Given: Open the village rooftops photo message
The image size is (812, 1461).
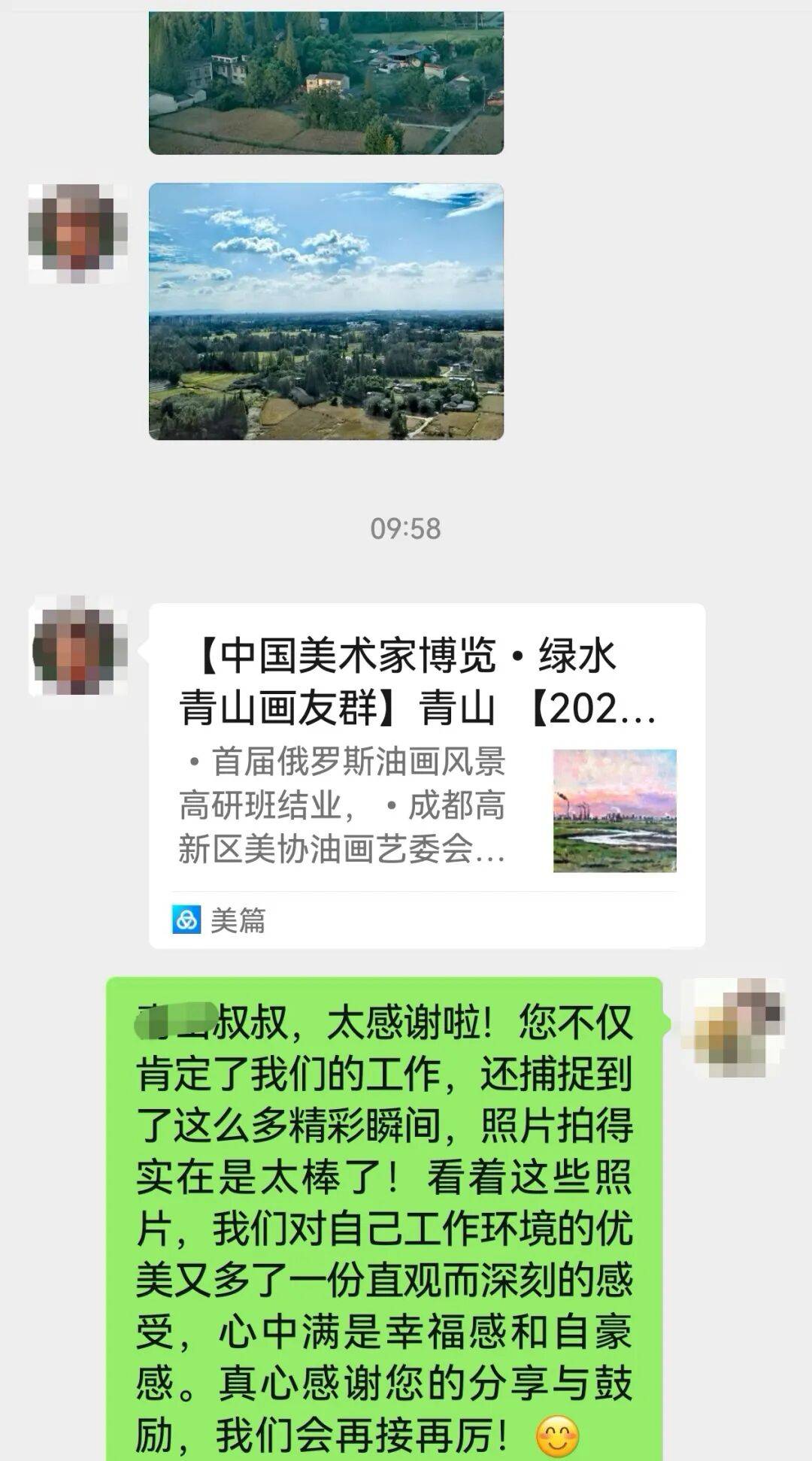Looking at the screenshot, I should 326,83.
